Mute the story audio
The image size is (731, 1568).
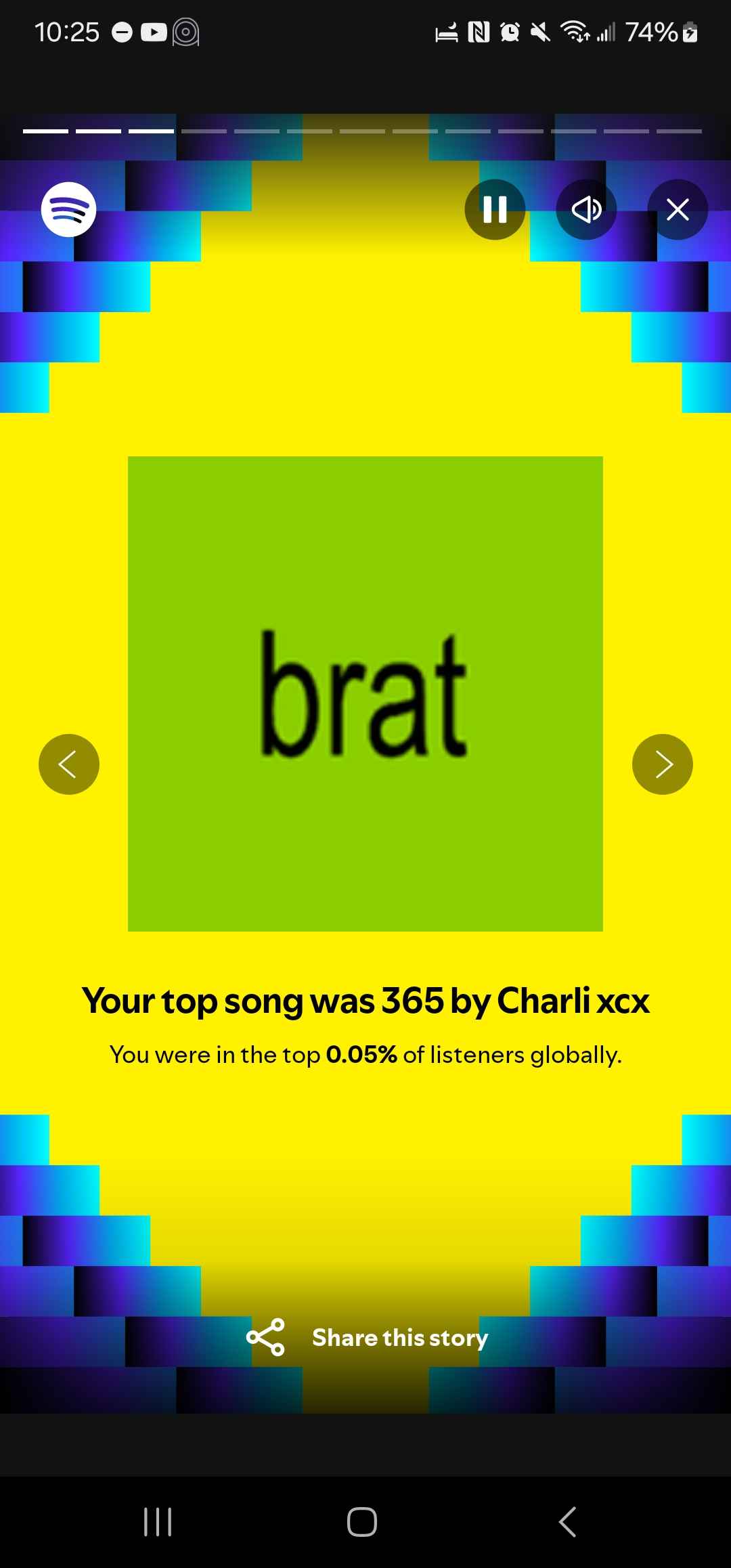586,209
